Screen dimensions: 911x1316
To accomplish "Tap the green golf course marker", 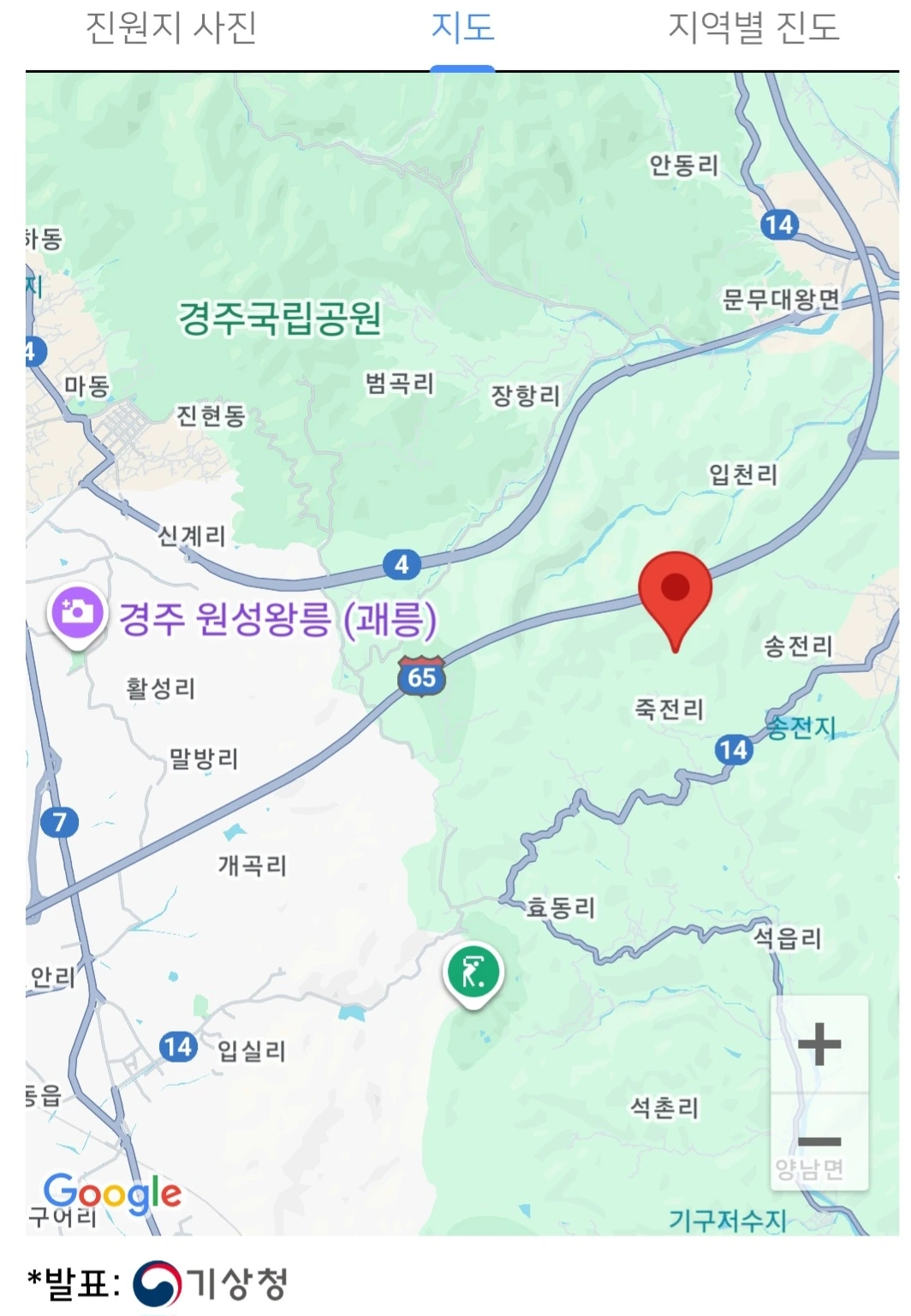I will click(473, 976).
